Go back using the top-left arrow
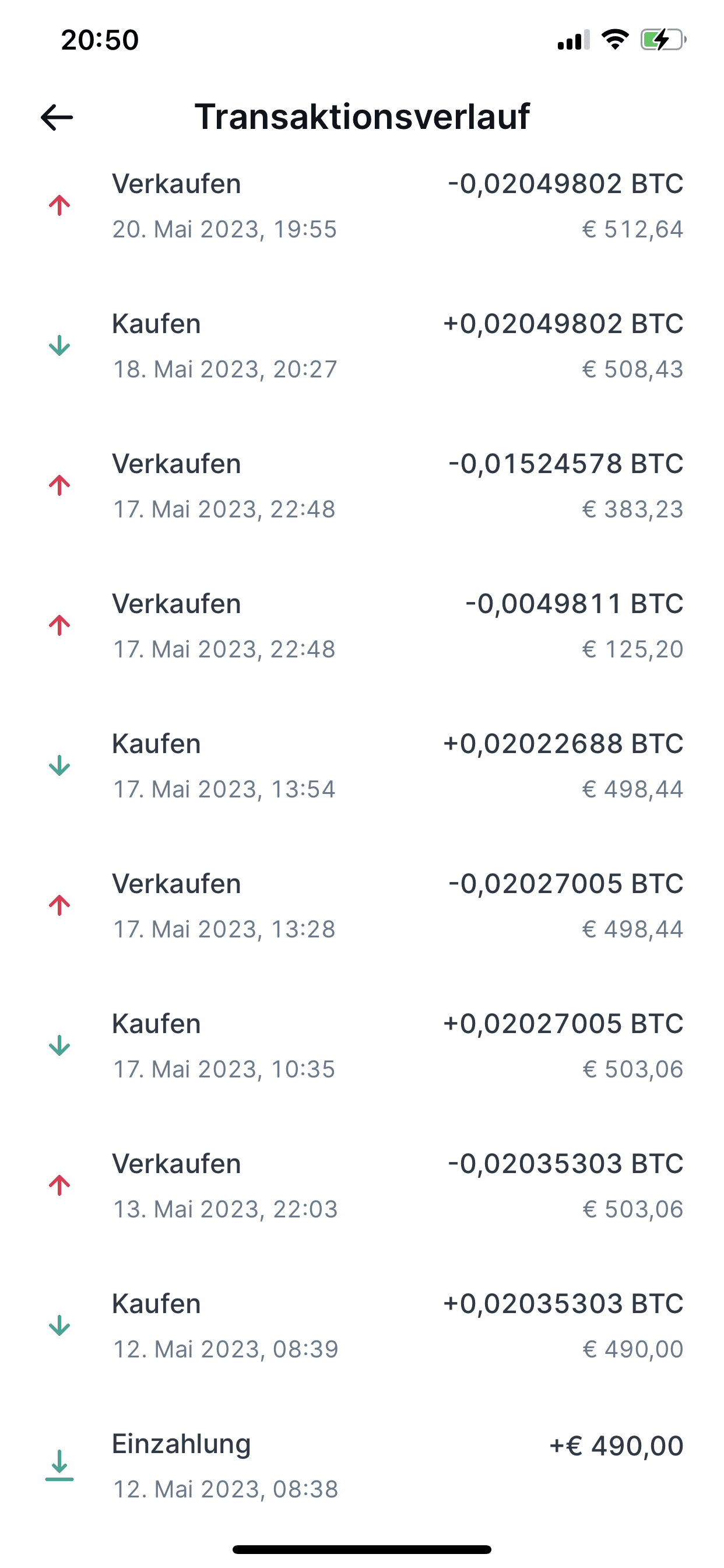724x1568 pixels. pyautogui.click(x=57, y=117)
